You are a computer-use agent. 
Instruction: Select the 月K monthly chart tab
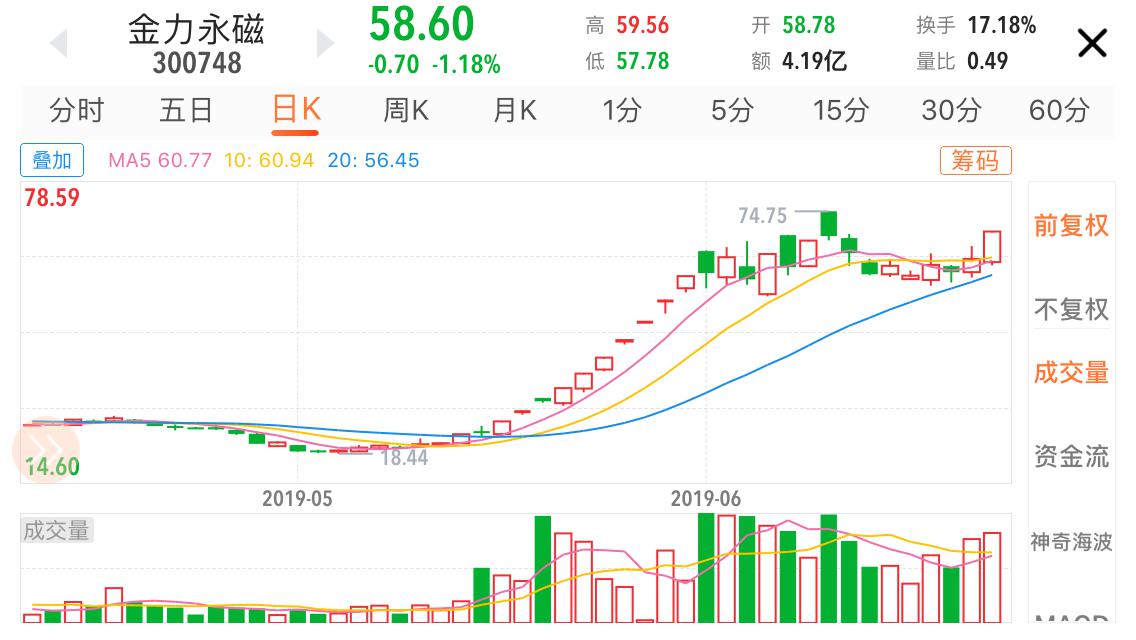pos(515,110)
